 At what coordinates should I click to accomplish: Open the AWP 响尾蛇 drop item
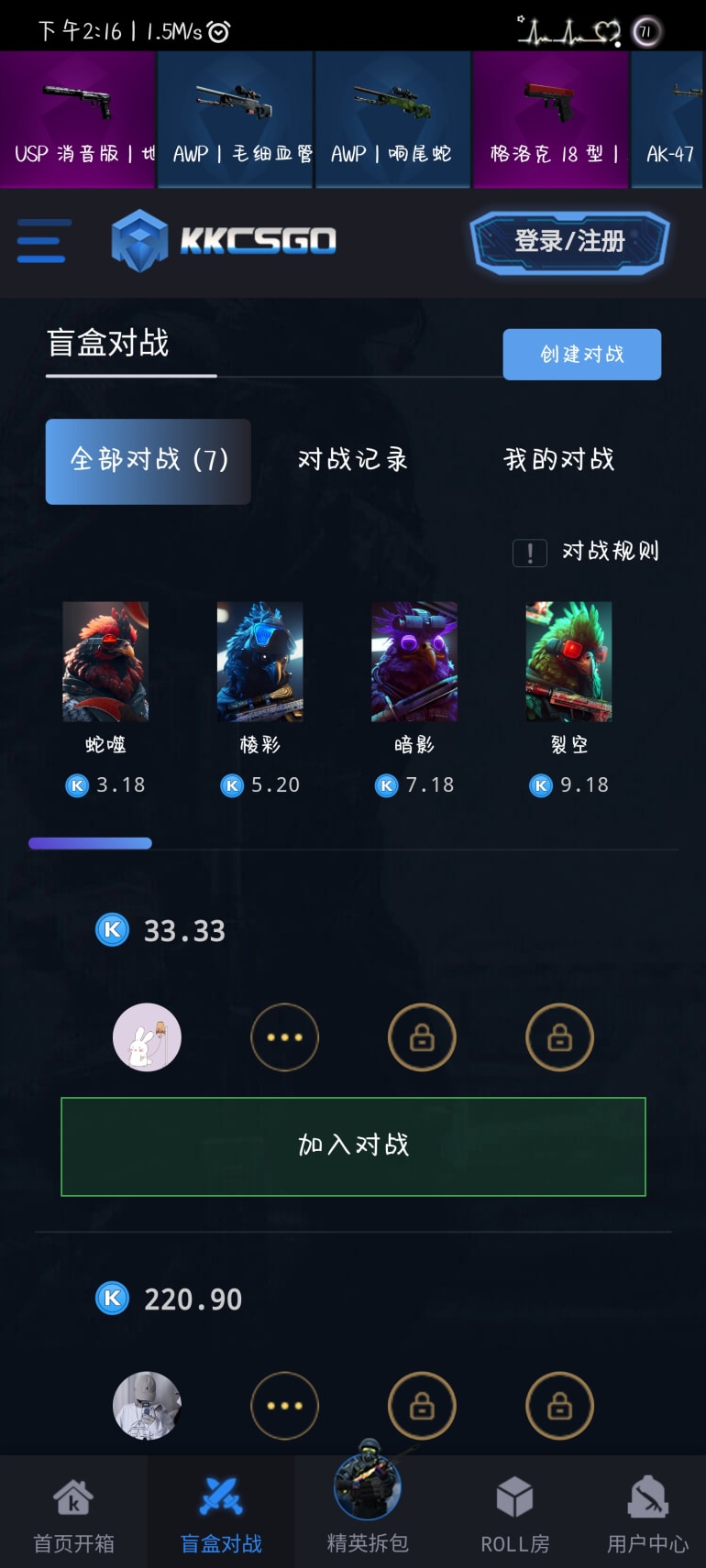pos(392,119)
